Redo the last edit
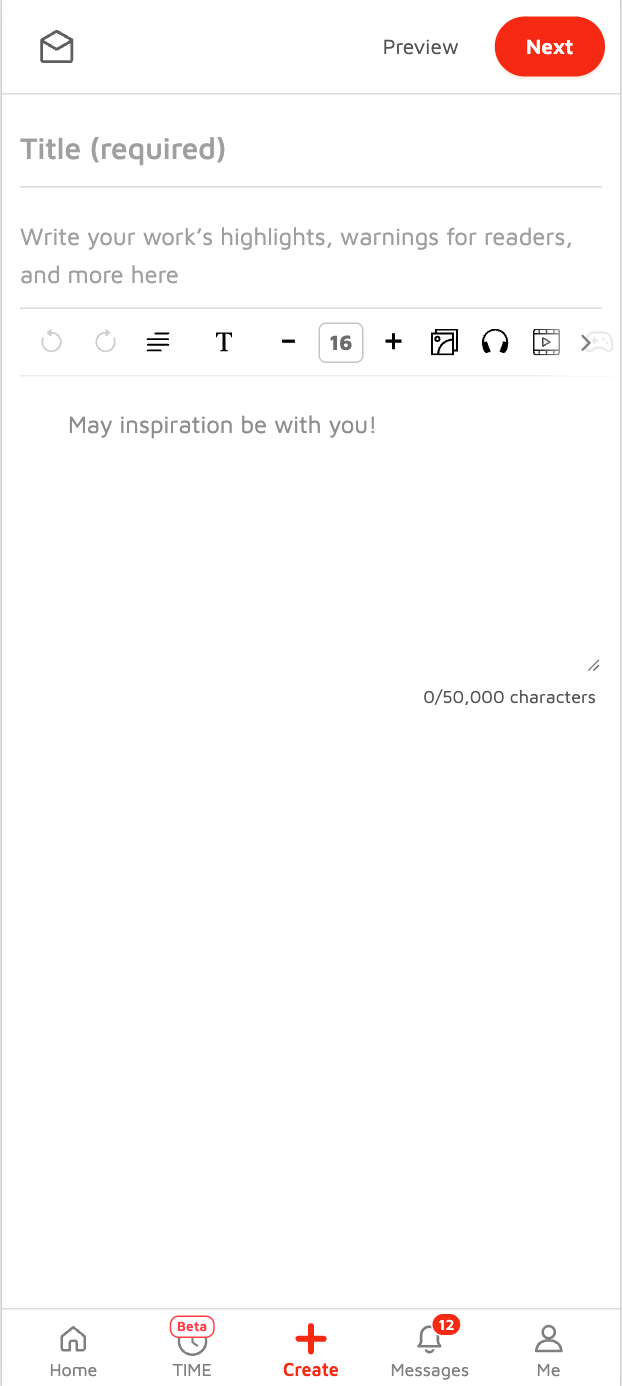The width and height of the screenshot is (622, 1386). coord(105,343)
